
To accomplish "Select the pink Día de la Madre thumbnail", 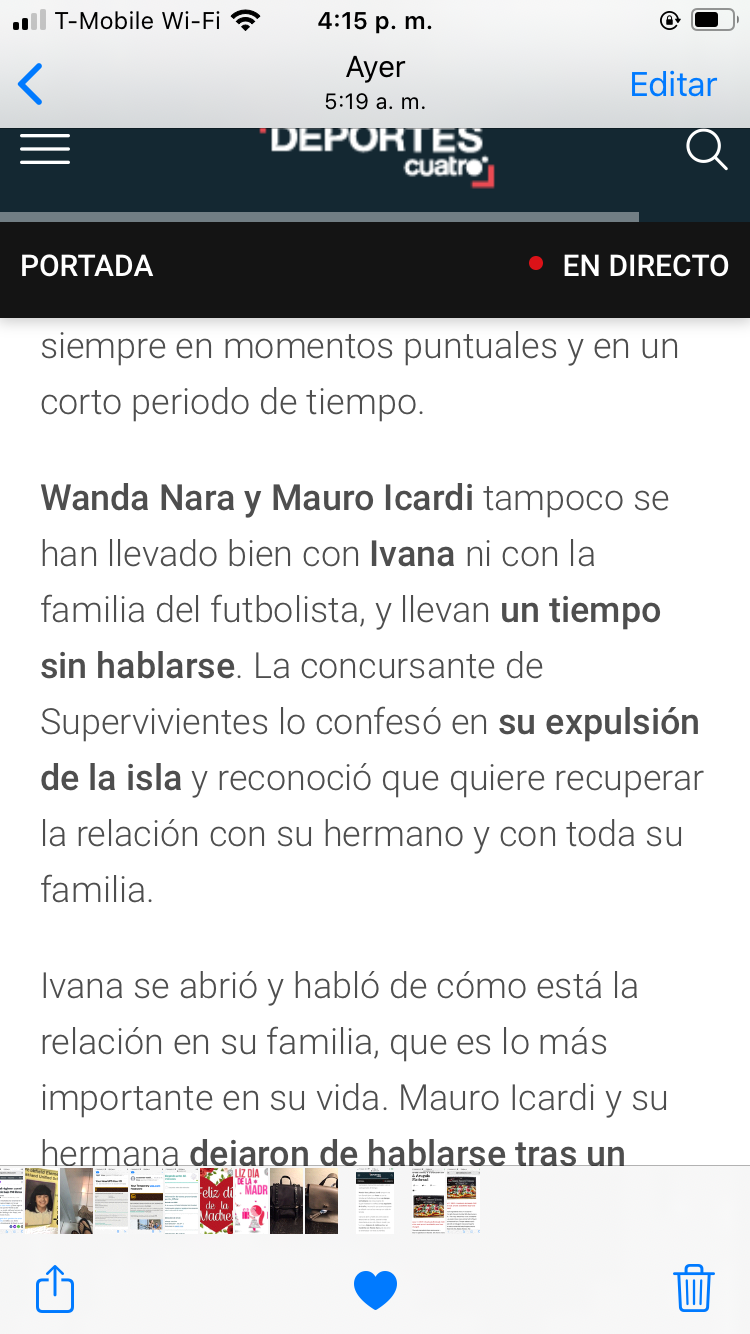I will pyautogui.click(x=251, y=1201).
